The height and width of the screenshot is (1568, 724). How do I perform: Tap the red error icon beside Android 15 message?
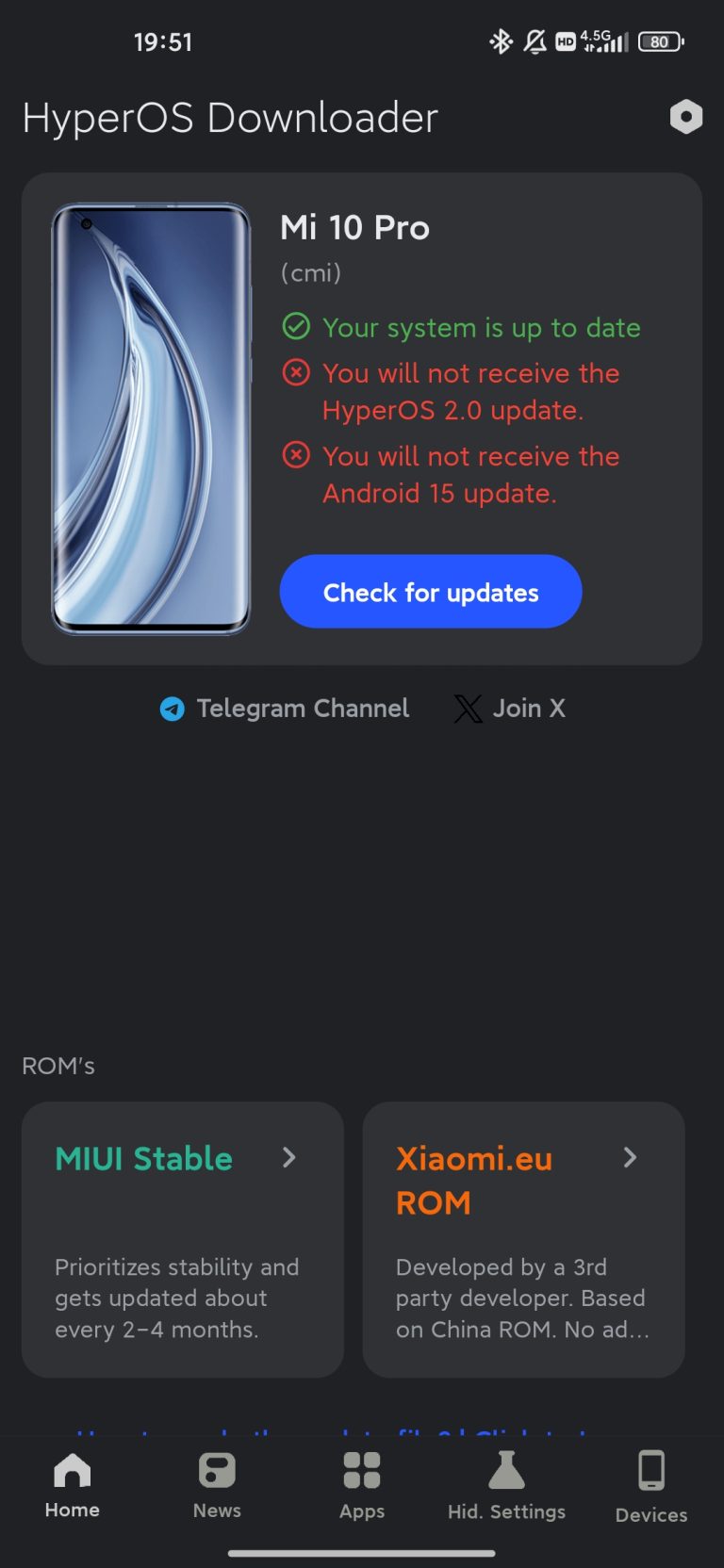(x=297, y=456)
